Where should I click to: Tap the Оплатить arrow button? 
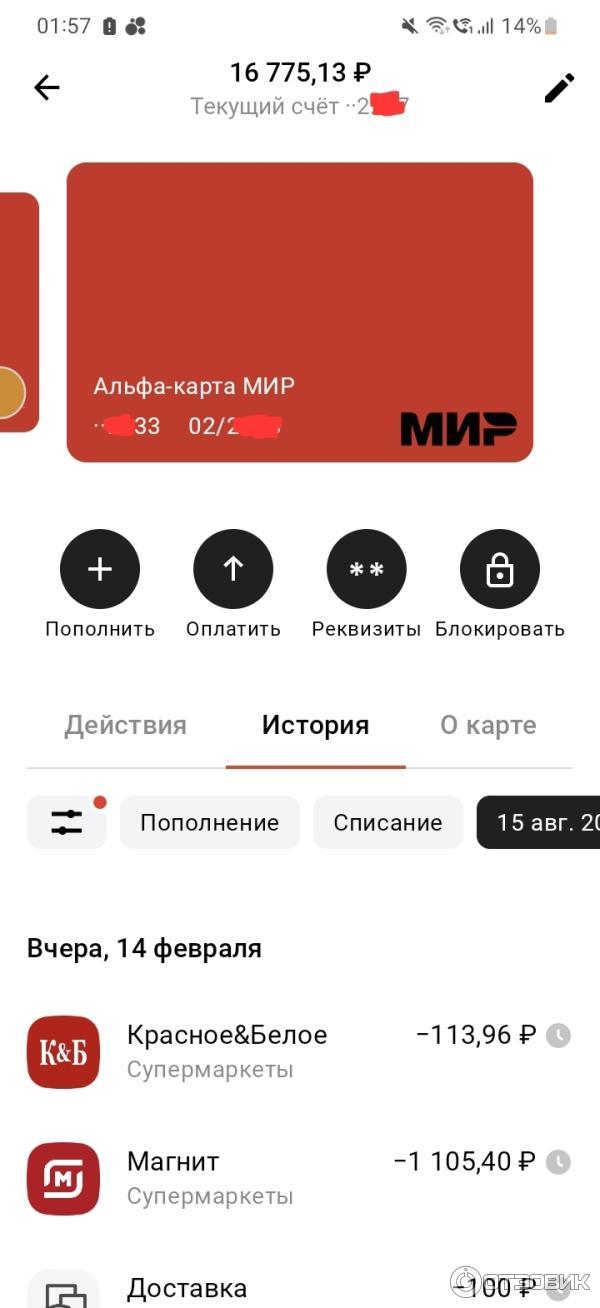pyautogui.click(x=233, y=569)
